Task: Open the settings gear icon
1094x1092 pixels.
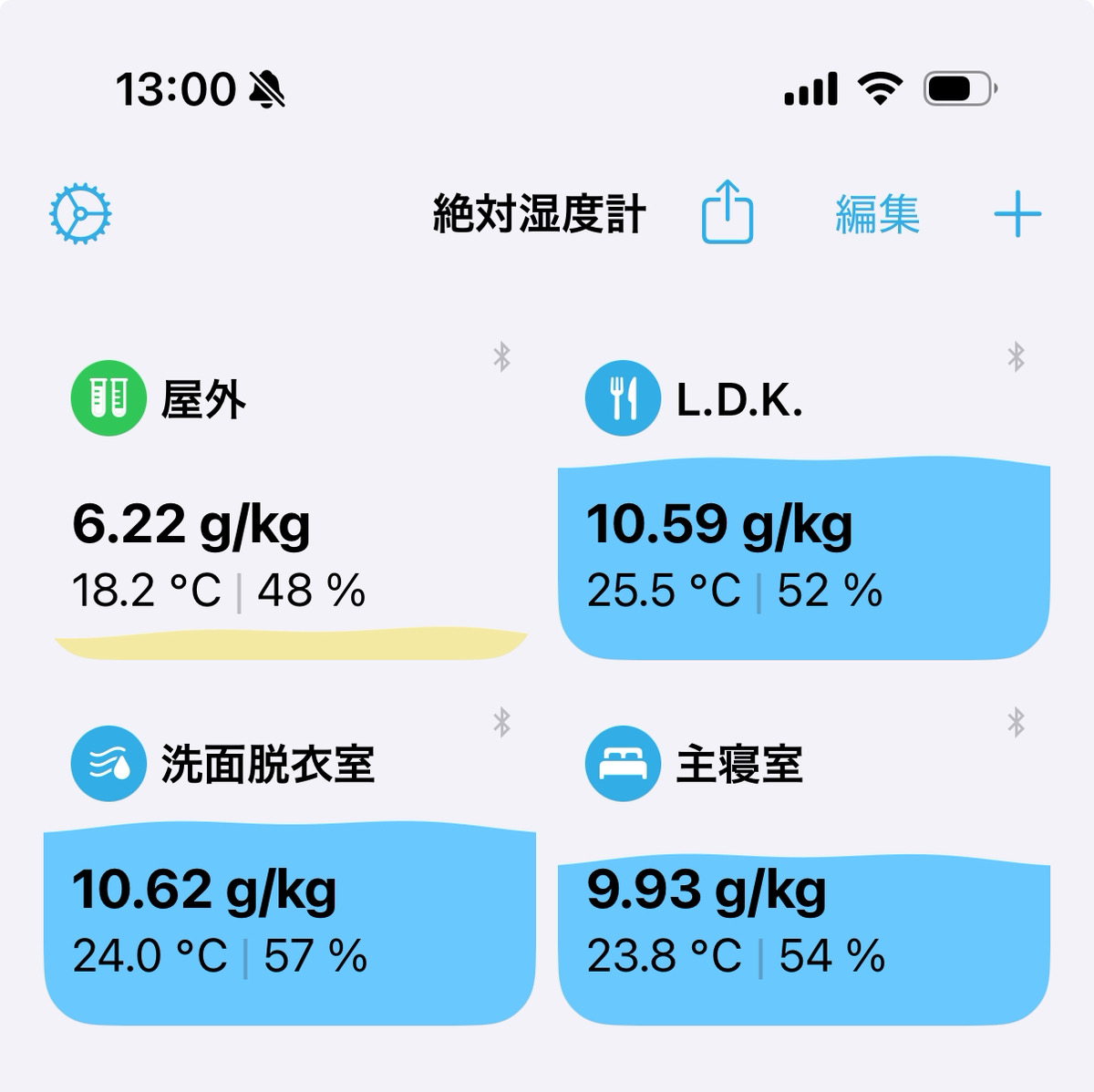Action: (80, 215)
